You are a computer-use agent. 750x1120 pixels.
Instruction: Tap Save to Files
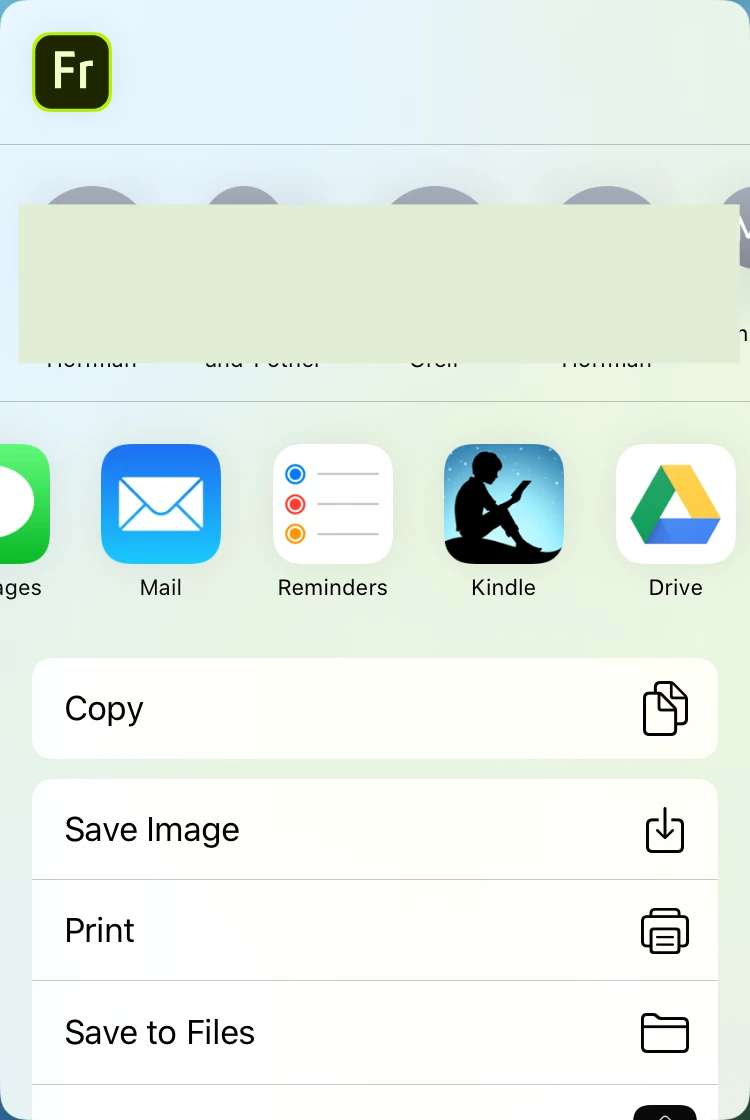tap(374, 1032)
